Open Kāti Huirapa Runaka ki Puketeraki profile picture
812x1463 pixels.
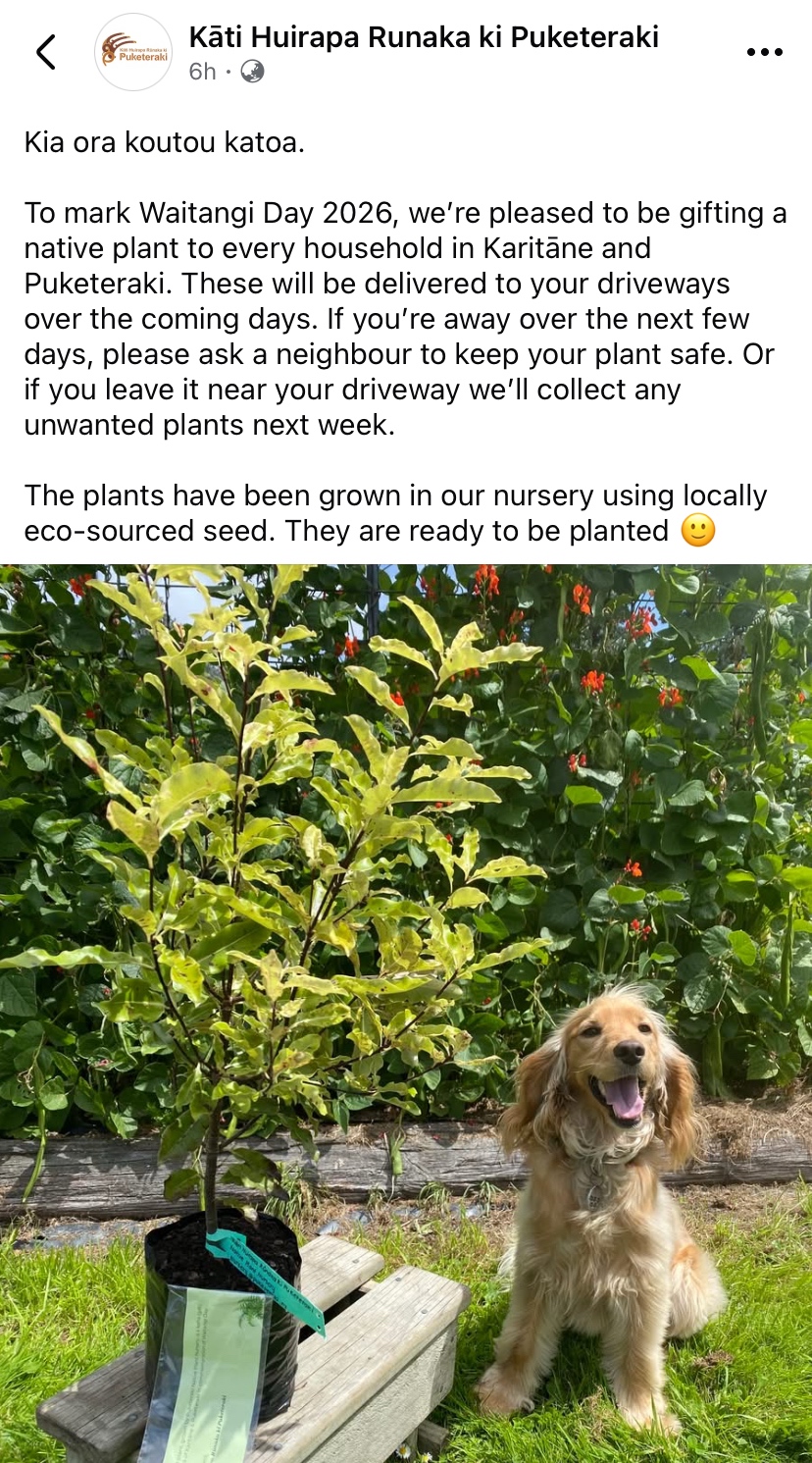click(x=132, y=52)
